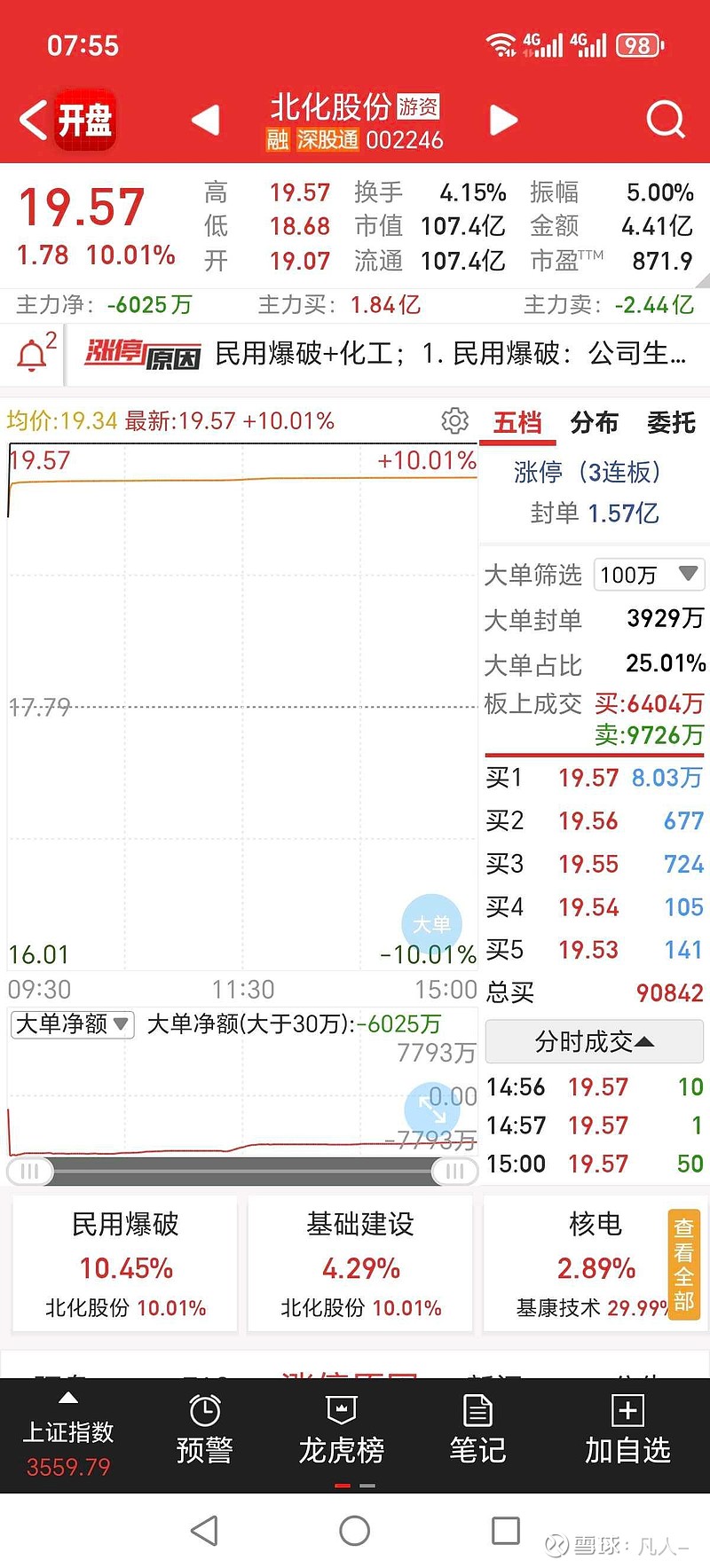Switch to the 委托 tab
Viewport: 710px width, 1568px height.
[671, 422]
